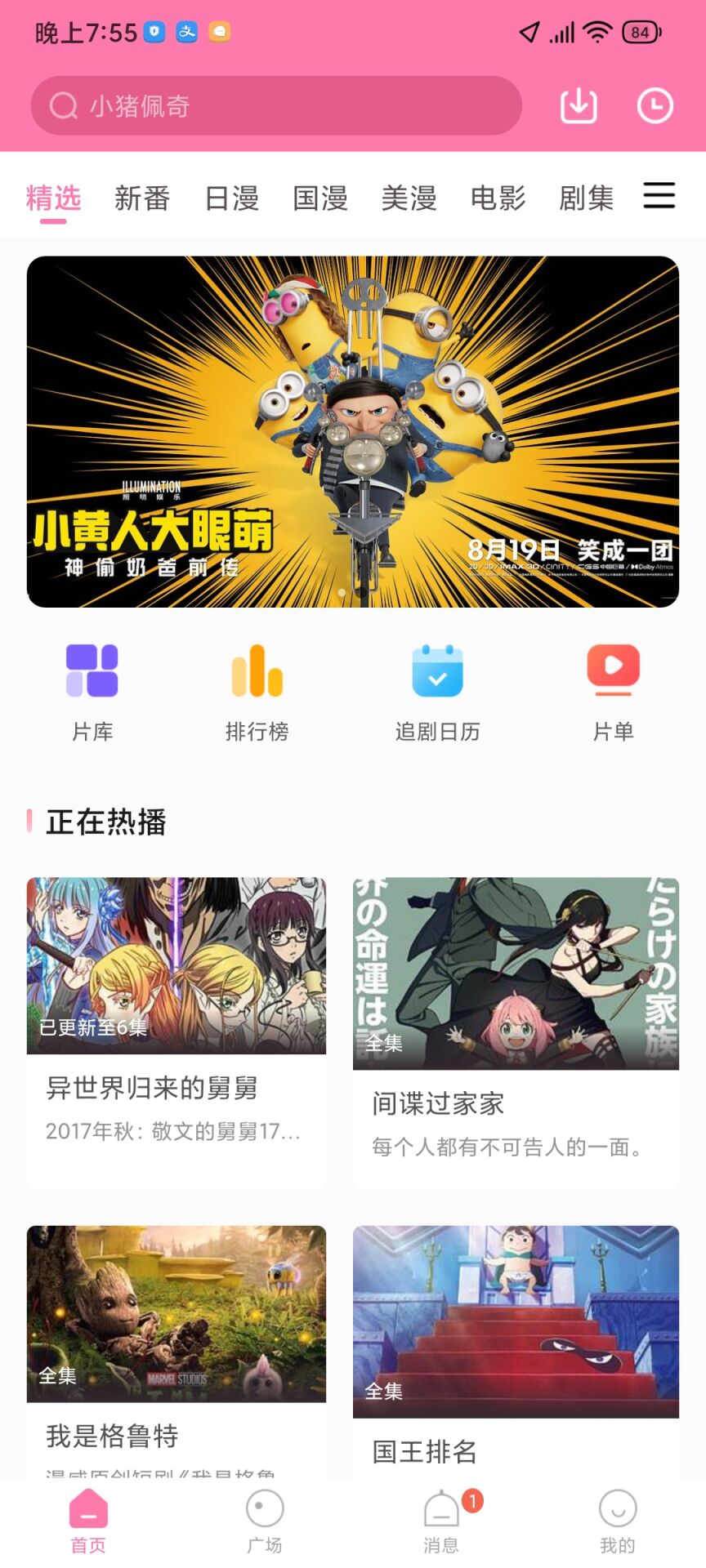Screen dimensions: 706x1568
Task: Switch to the 美漫 tab
Action: click(x=409, y=198)
